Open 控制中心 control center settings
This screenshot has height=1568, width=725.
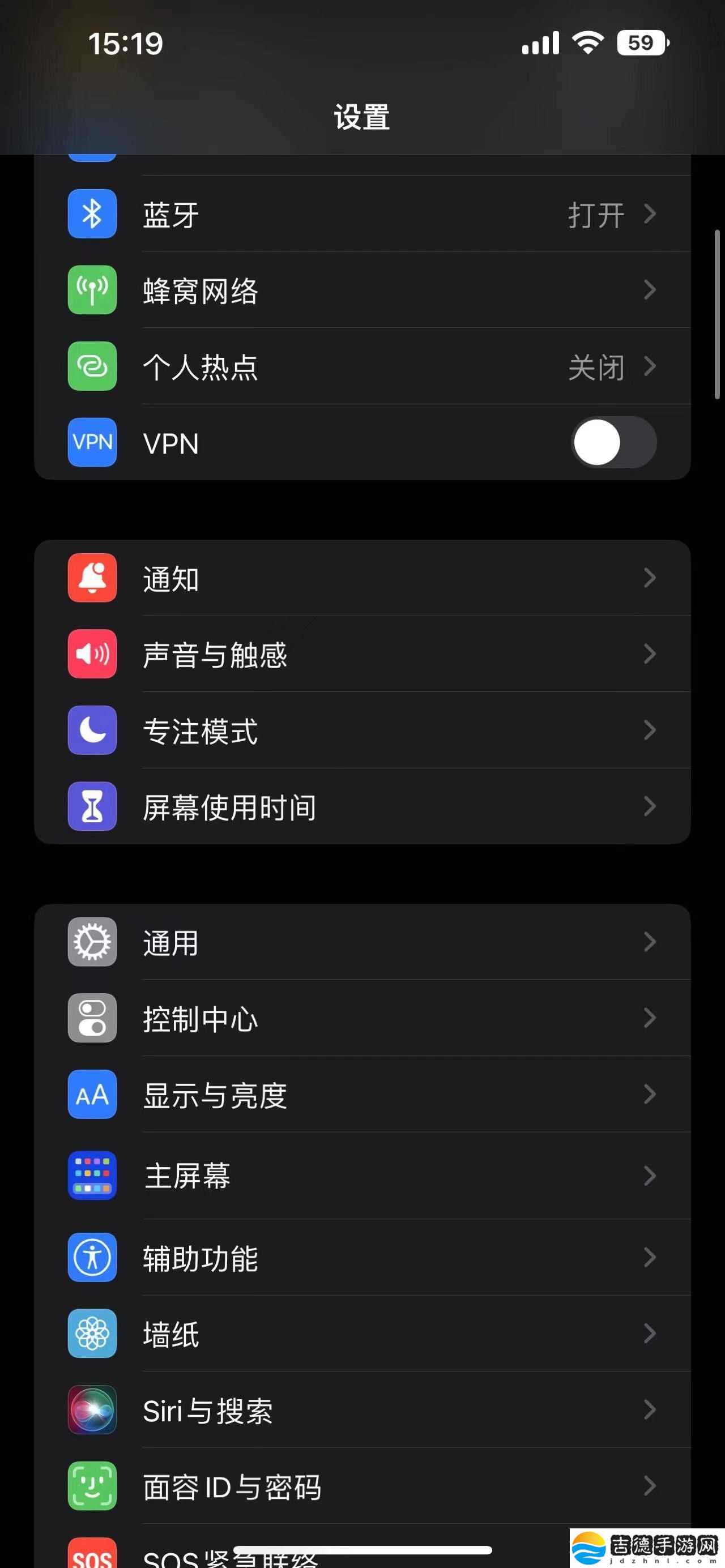(362, 1018)
